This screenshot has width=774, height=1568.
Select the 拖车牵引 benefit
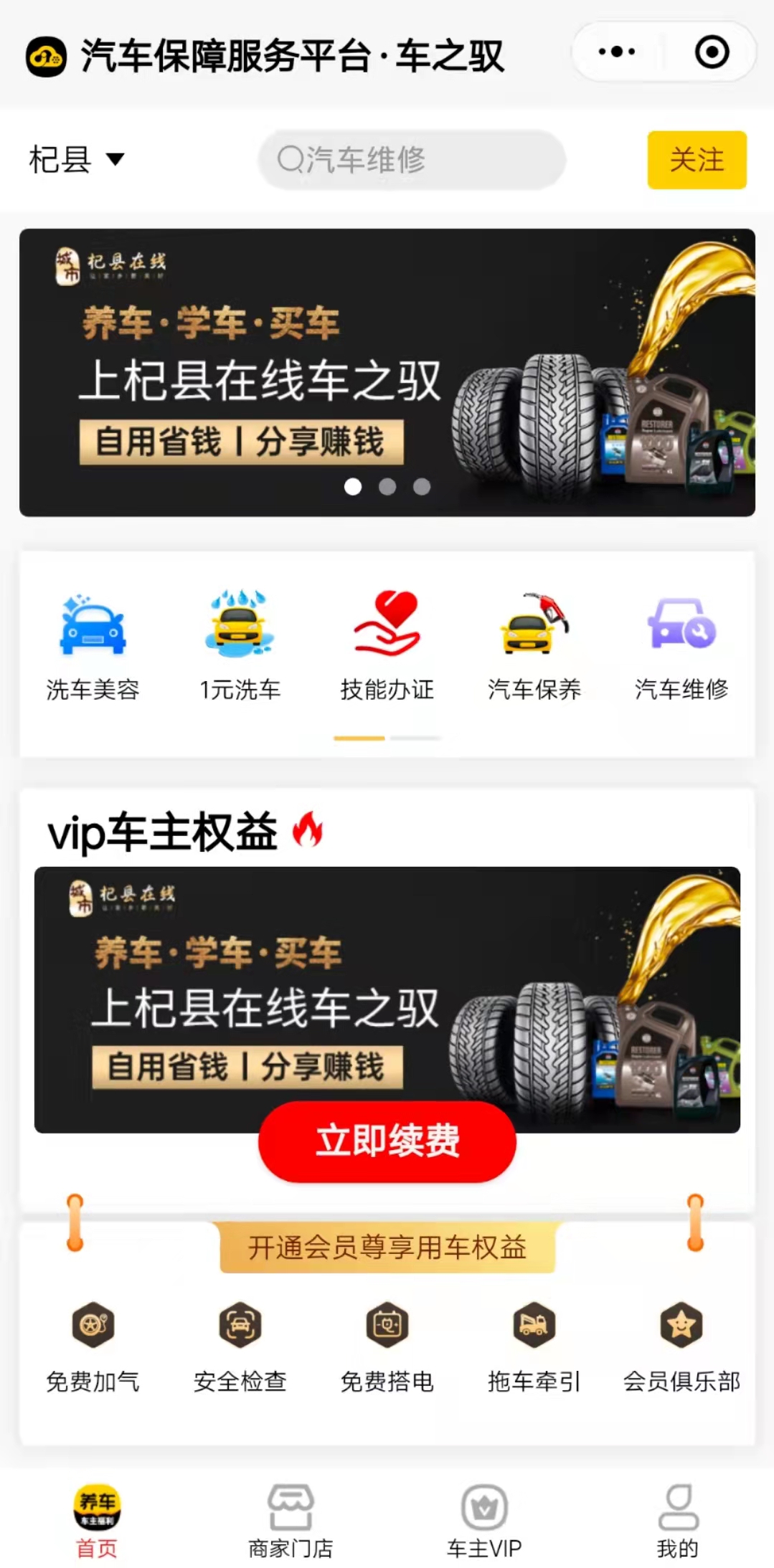[534, 1346]
